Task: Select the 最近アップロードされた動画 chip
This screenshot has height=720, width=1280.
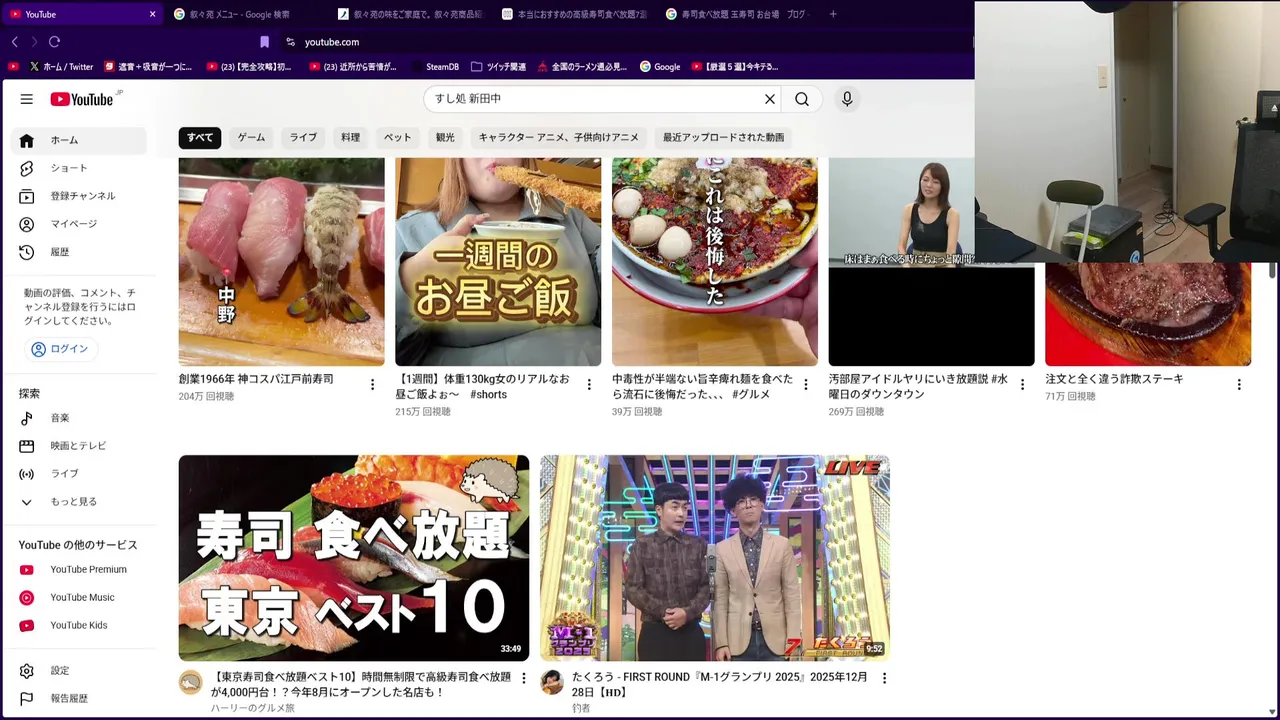Action: point(723,137)
